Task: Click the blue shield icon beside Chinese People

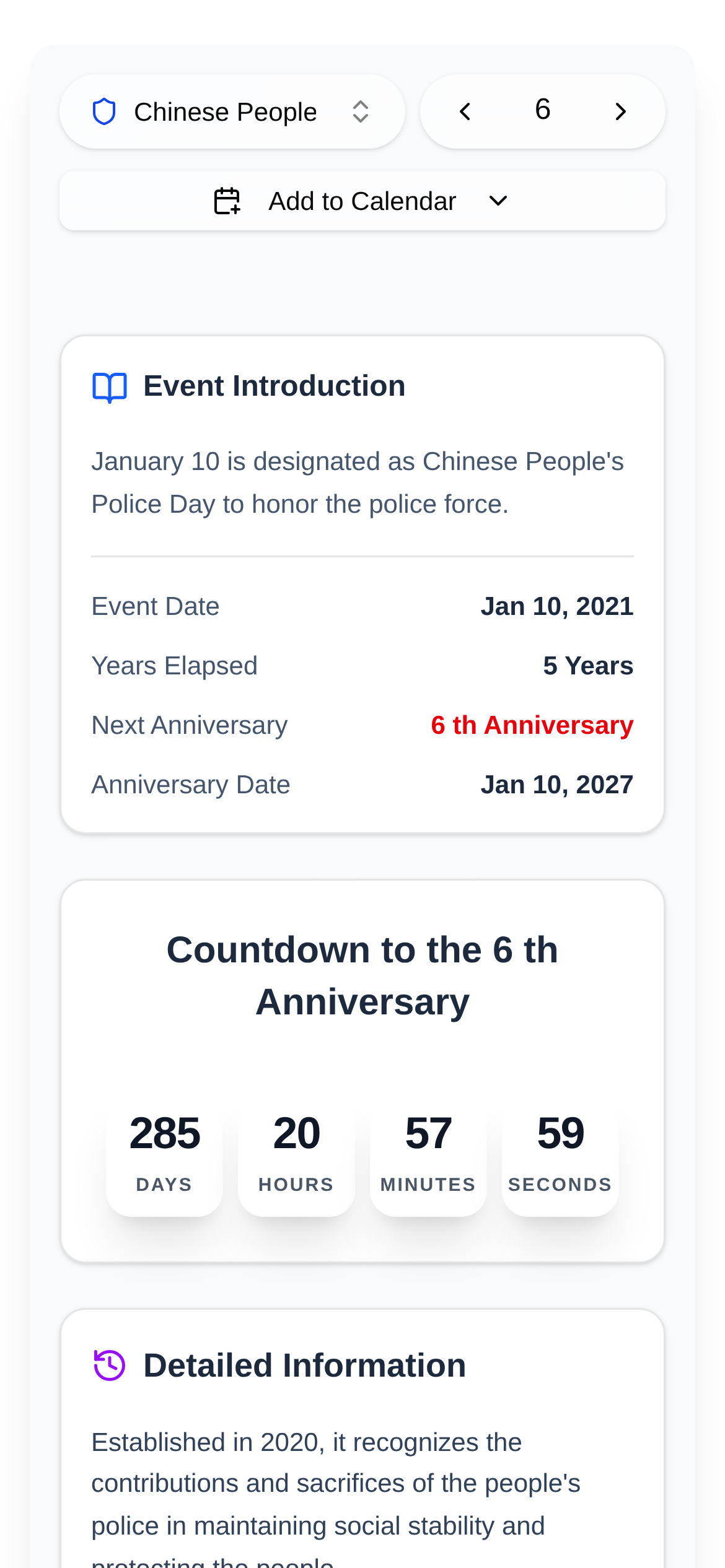Action: click(x=105, y=111)
